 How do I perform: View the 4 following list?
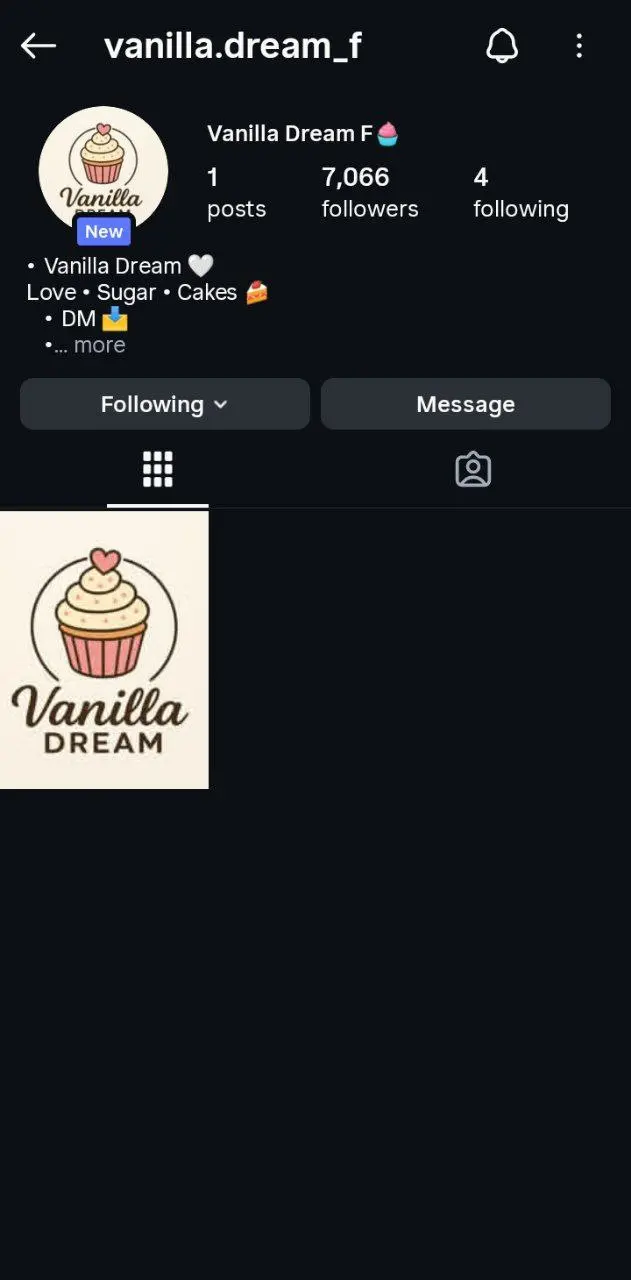[520, 192]
